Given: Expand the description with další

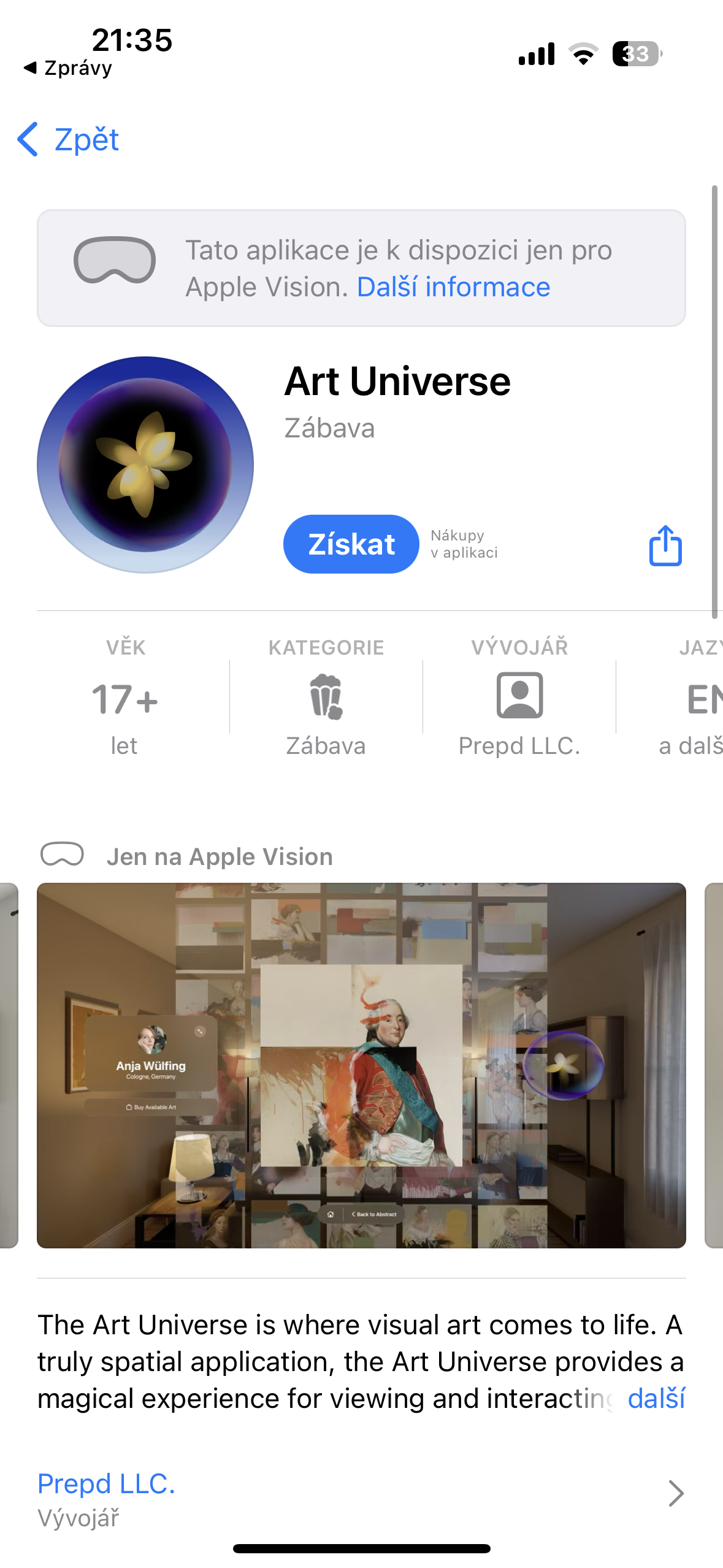Looking at the screenshot, I should 656,1399.
